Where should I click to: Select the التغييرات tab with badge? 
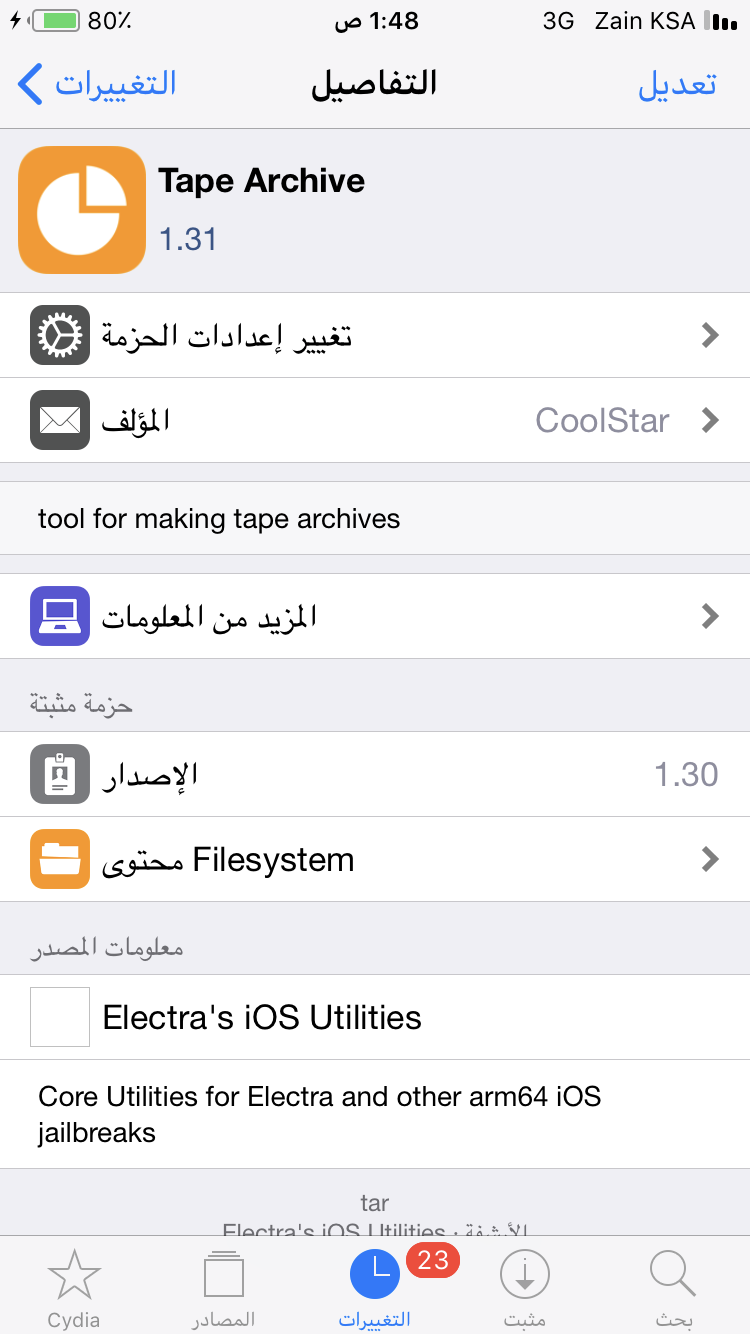375,1288
